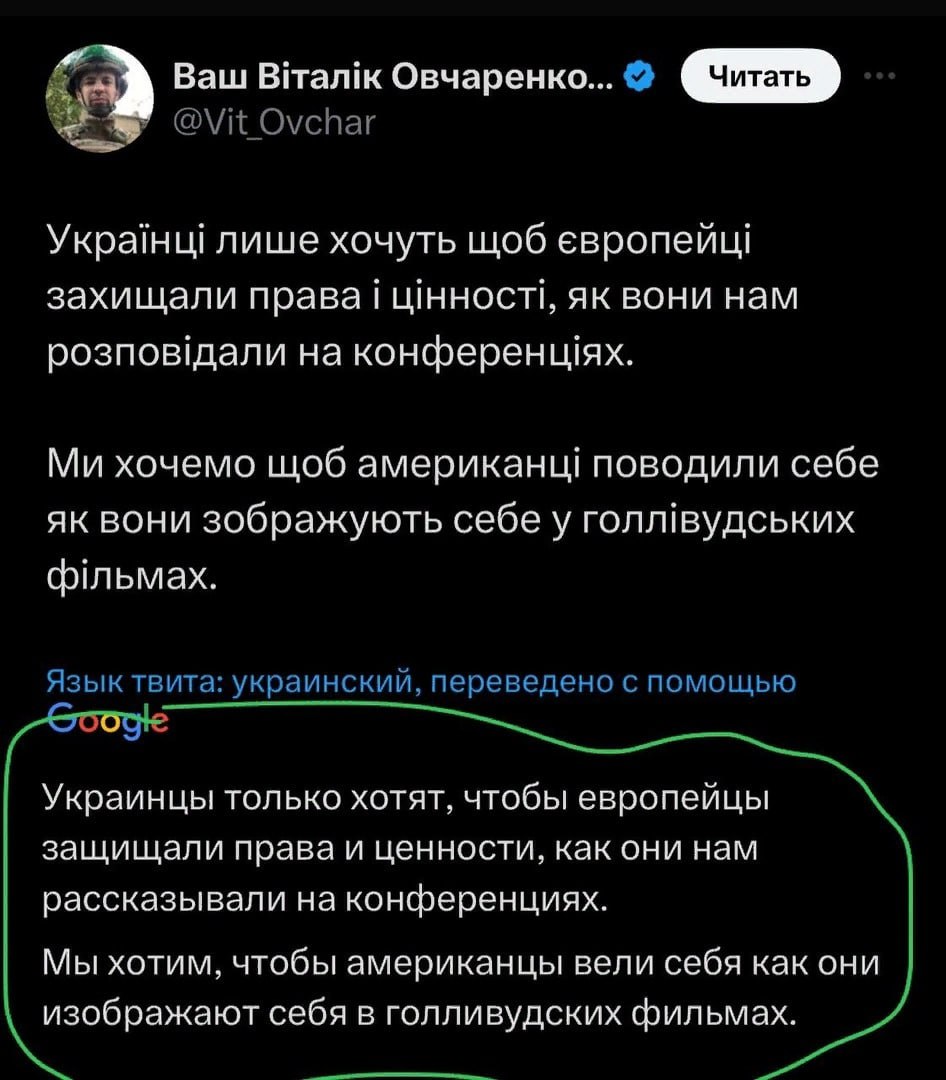
Task: Open the @Vit_Ovchar profile from the name
Action: coord(395,75)
